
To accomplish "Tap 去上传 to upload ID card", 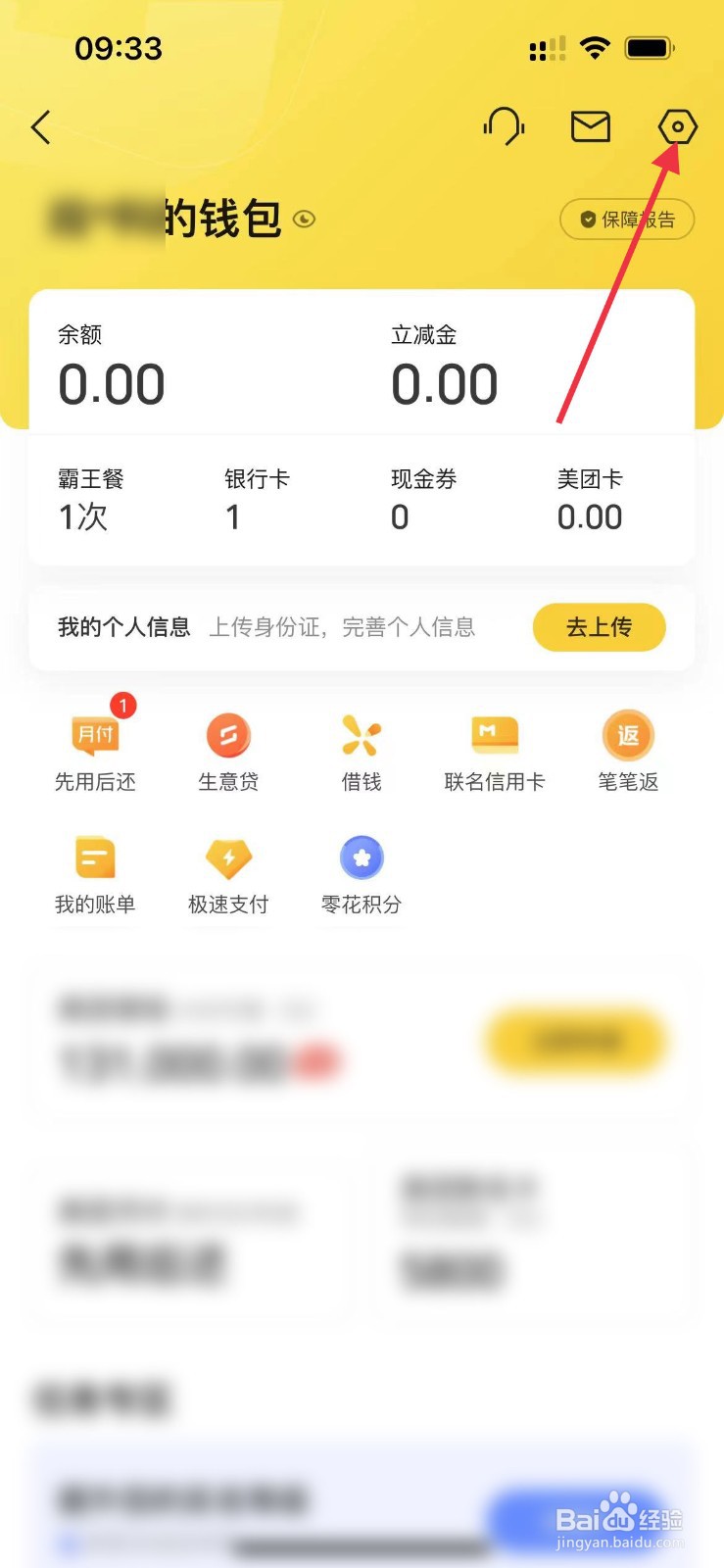I will 599,627.
